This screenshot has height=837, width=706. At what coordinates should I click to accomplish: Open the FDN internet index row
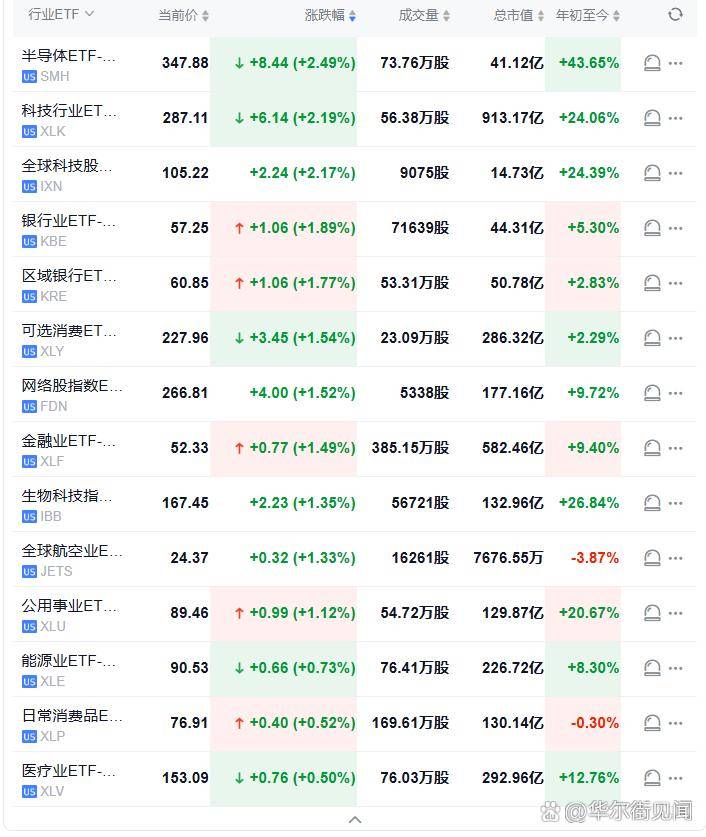click(x=70, y=394)
